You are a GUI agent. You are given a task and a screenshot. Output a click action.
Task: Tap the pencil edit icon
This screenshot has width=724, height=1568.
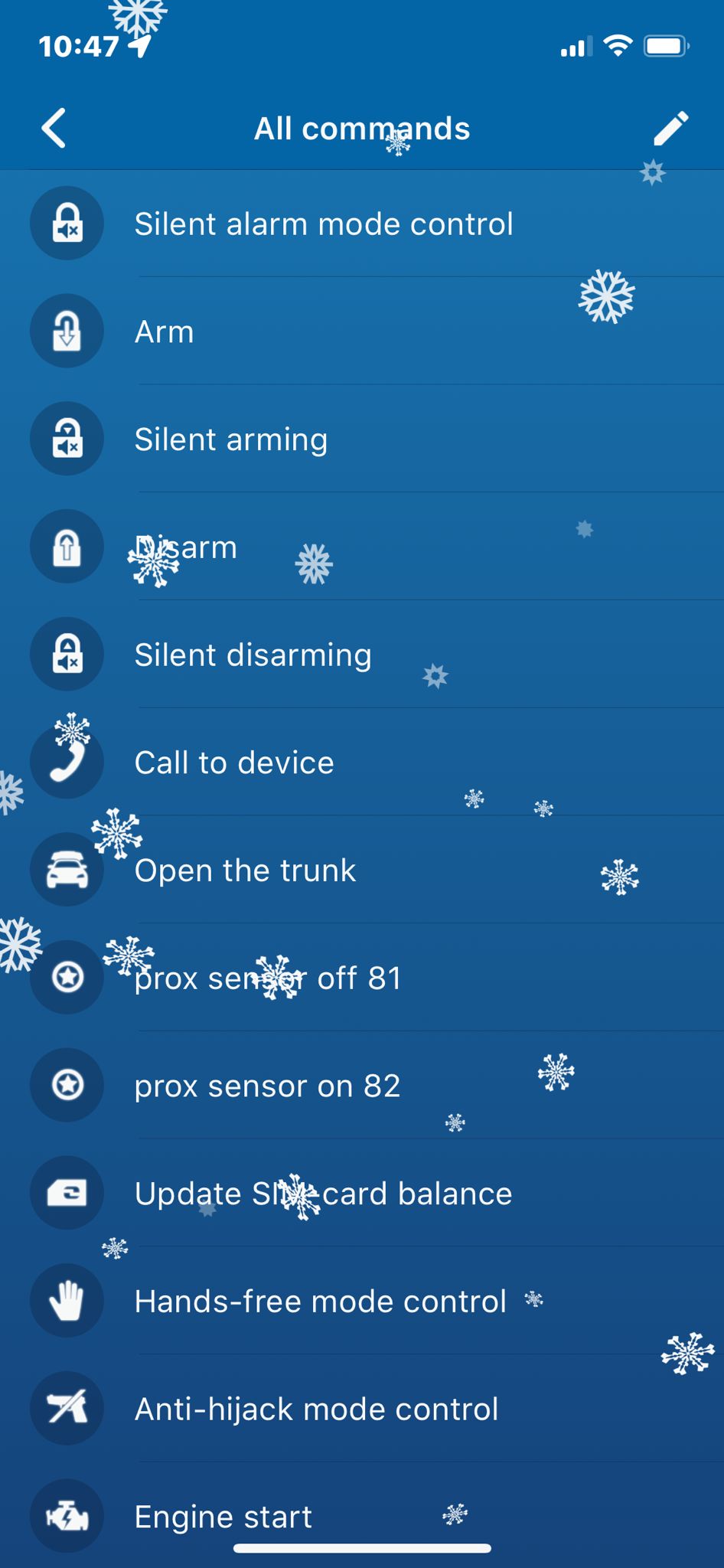670,128
